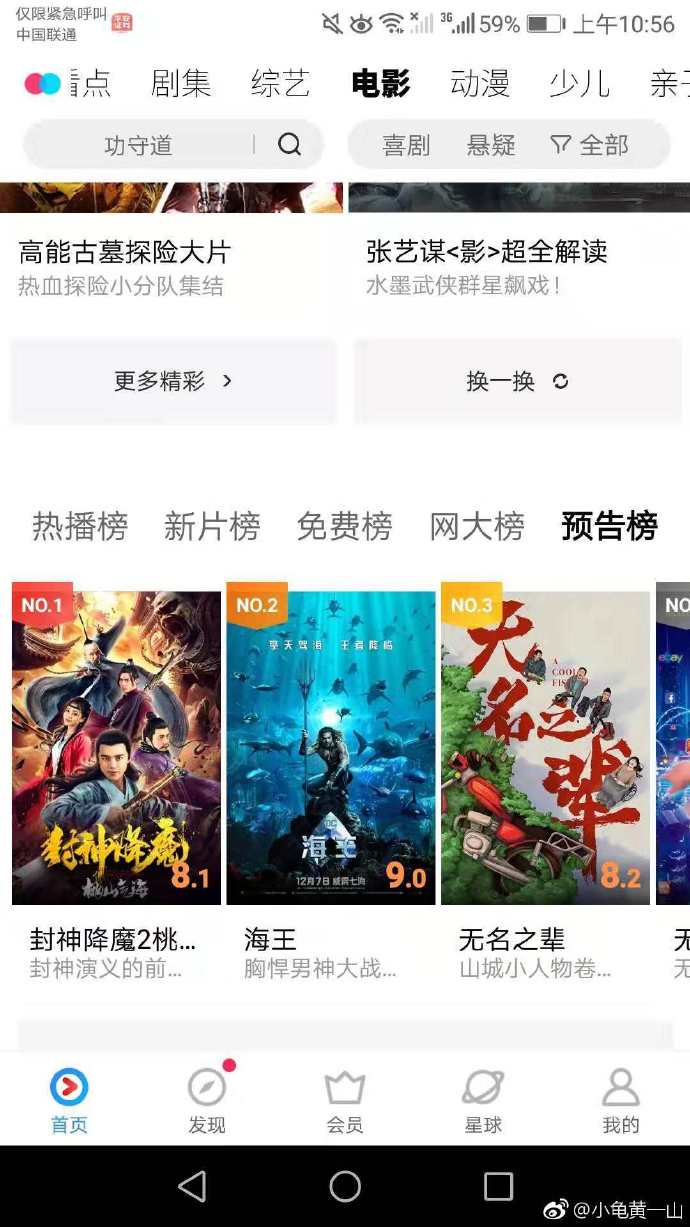Switch to the 剧集 top tab
Image resolution: width=690 pixels, height=1227 pixels.
click(181, 84)
